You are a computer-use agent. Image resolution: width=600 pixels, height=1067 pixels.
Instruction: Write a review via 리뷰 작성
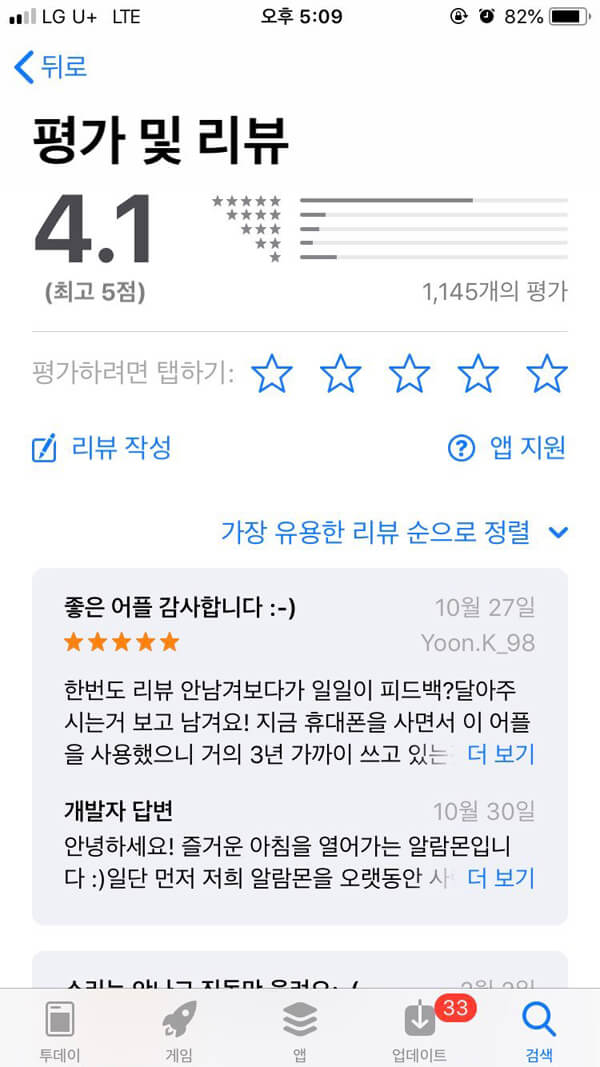click(102, 448)
